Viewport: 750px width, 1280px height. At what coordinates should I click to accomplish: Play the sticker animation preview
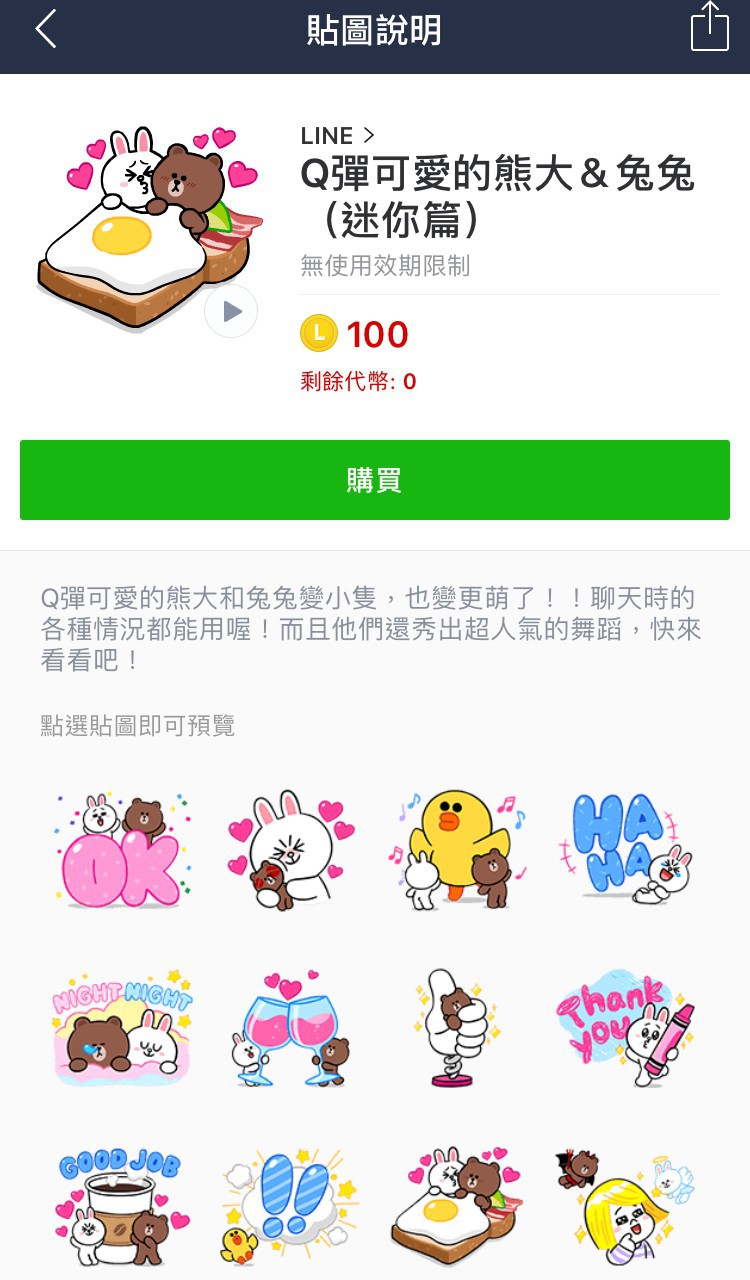click(x=231, y=312)
